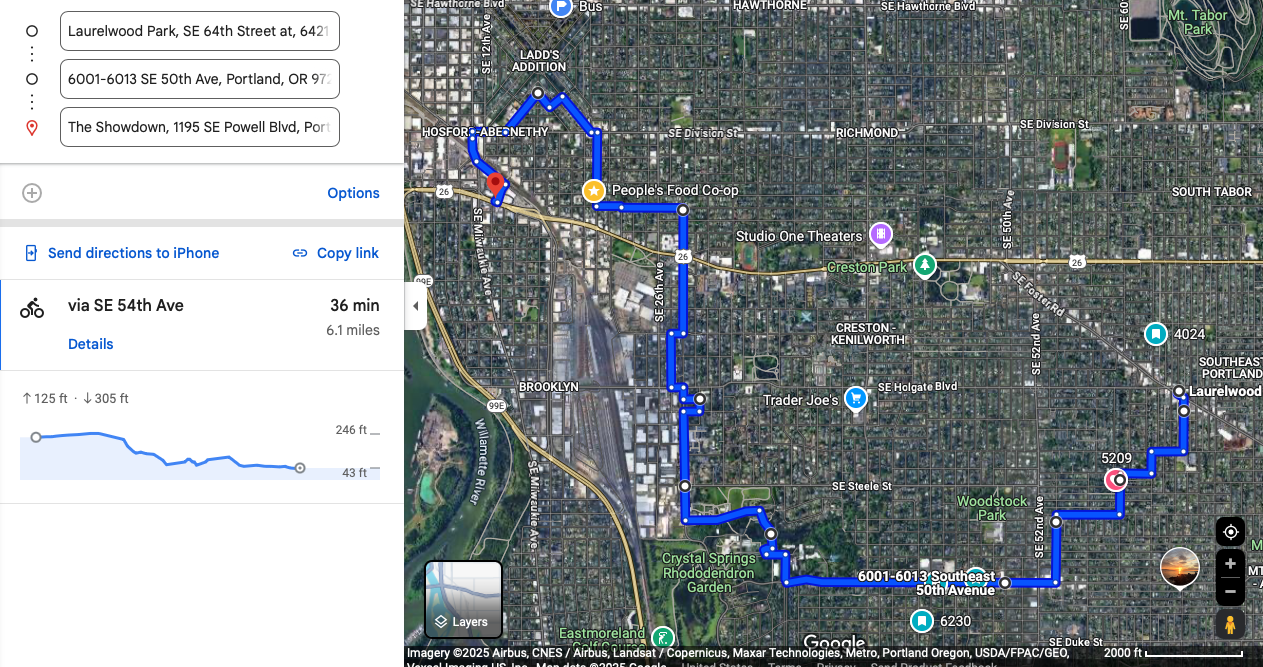Screen dimensions: 1263x667
Task: Open Street View pegman
Action: coord(1230,624)
